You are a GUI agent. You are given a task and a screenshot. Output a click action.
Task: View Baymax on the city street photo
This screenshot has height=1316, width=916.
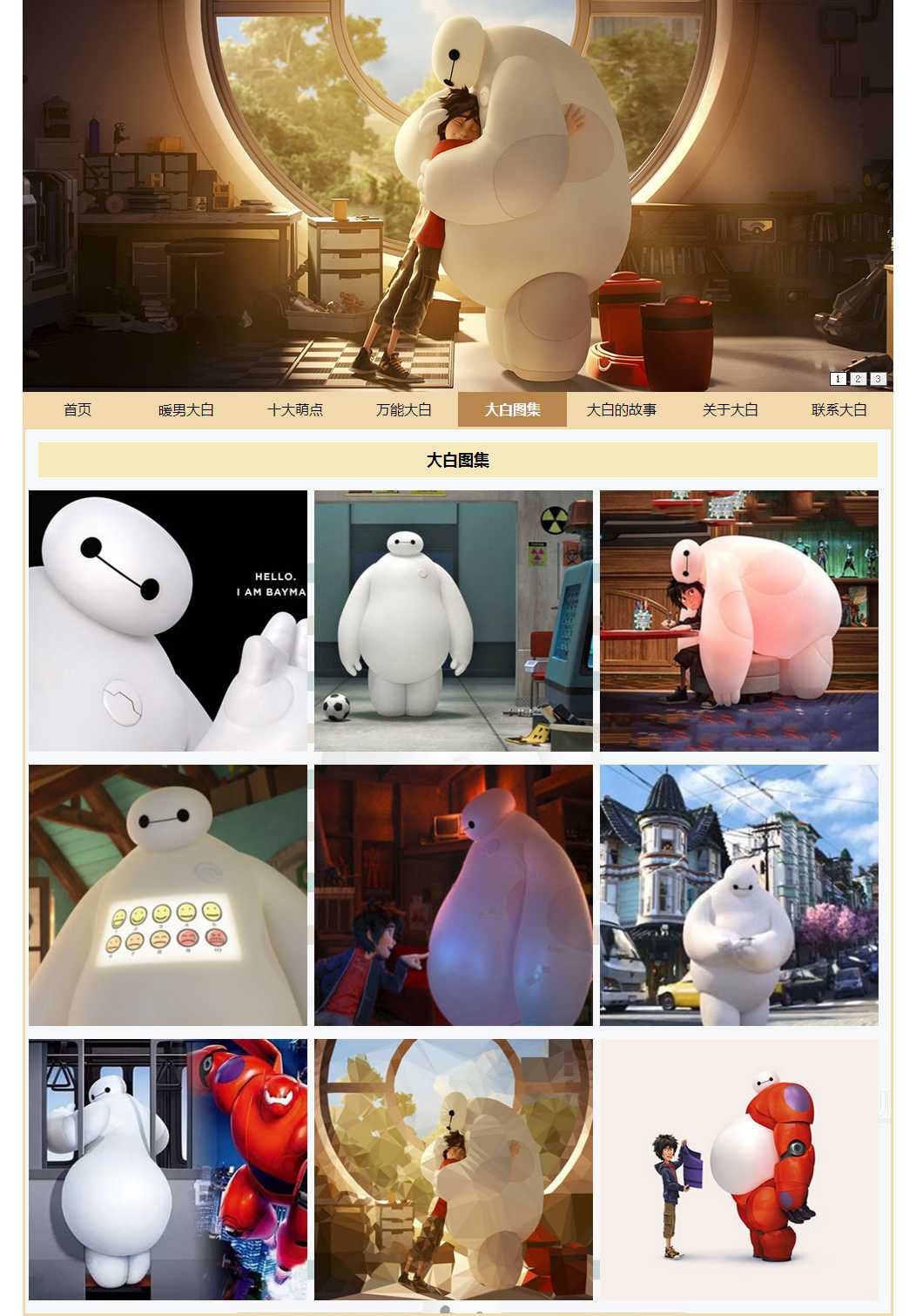pos(739,895)
